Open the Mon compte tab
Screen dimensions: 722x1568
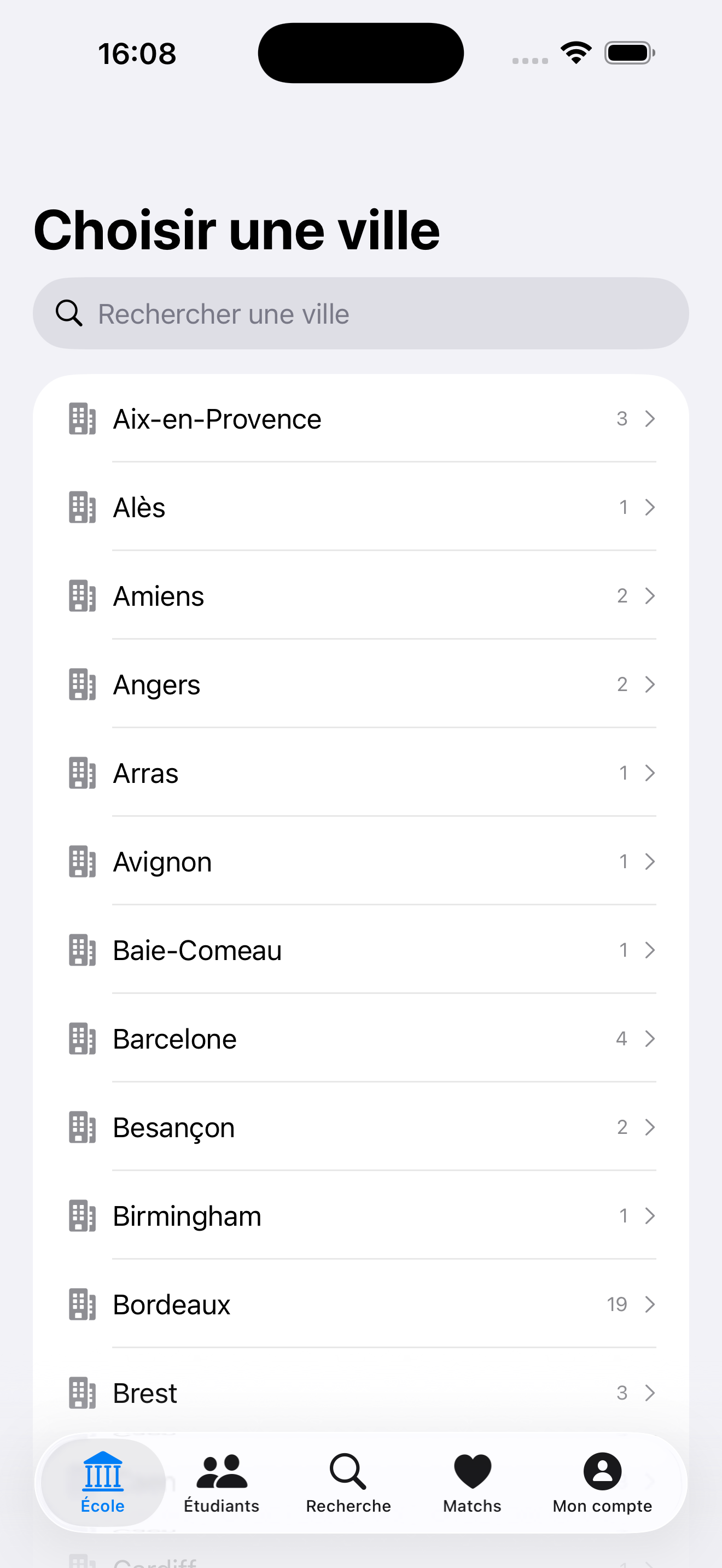pos(602,1483)
